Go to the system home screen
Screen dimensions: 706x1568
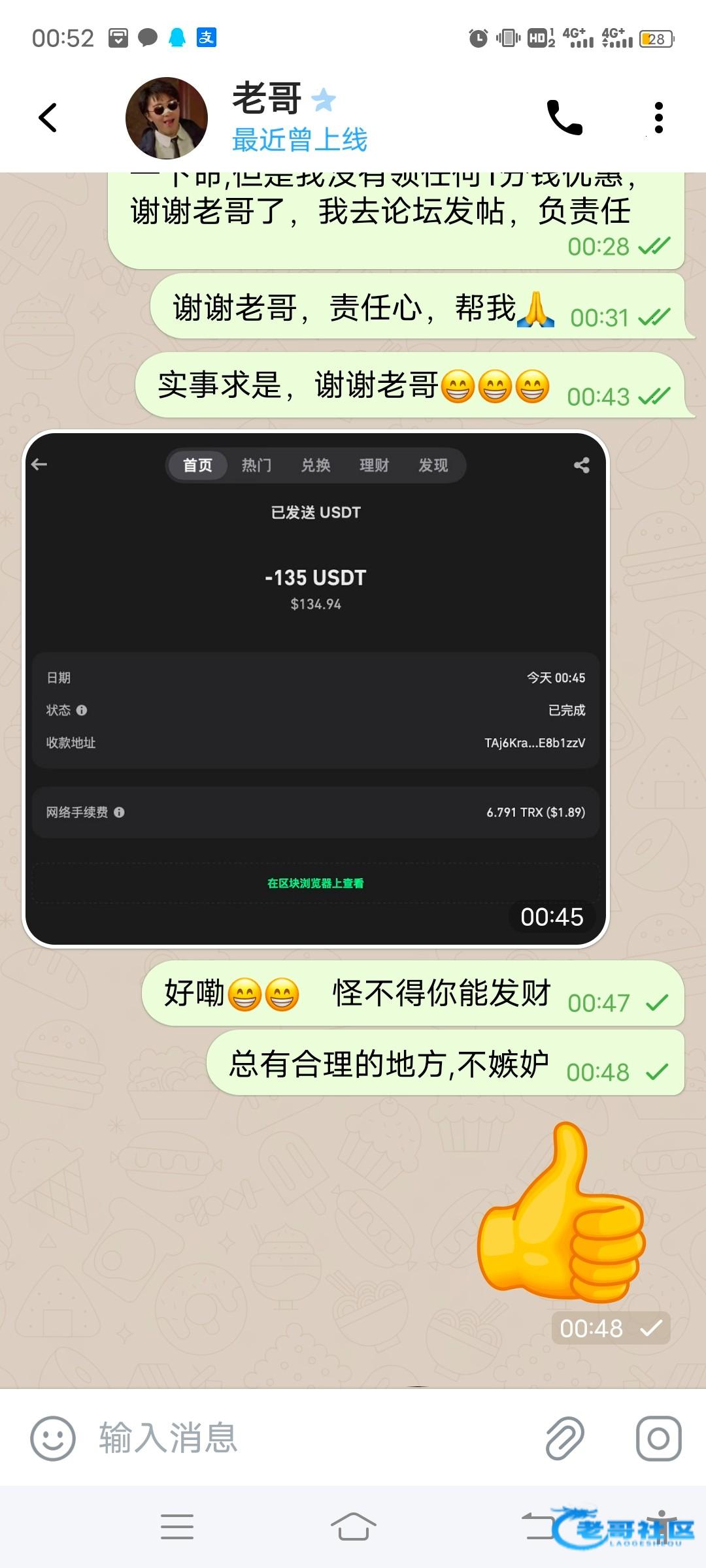pos(353,1527)
